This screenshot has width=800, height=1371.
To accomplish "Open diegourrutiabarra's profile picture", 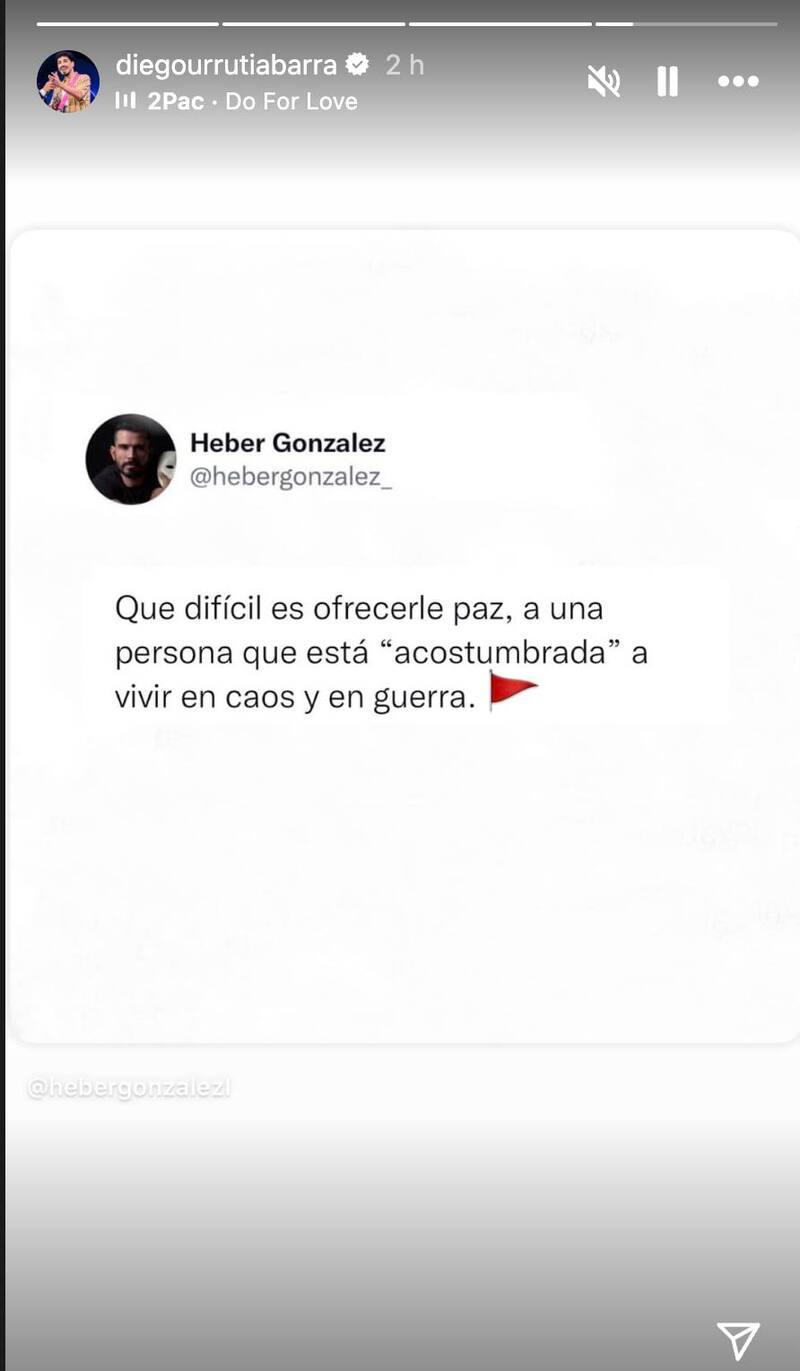I will coord(68,81).
